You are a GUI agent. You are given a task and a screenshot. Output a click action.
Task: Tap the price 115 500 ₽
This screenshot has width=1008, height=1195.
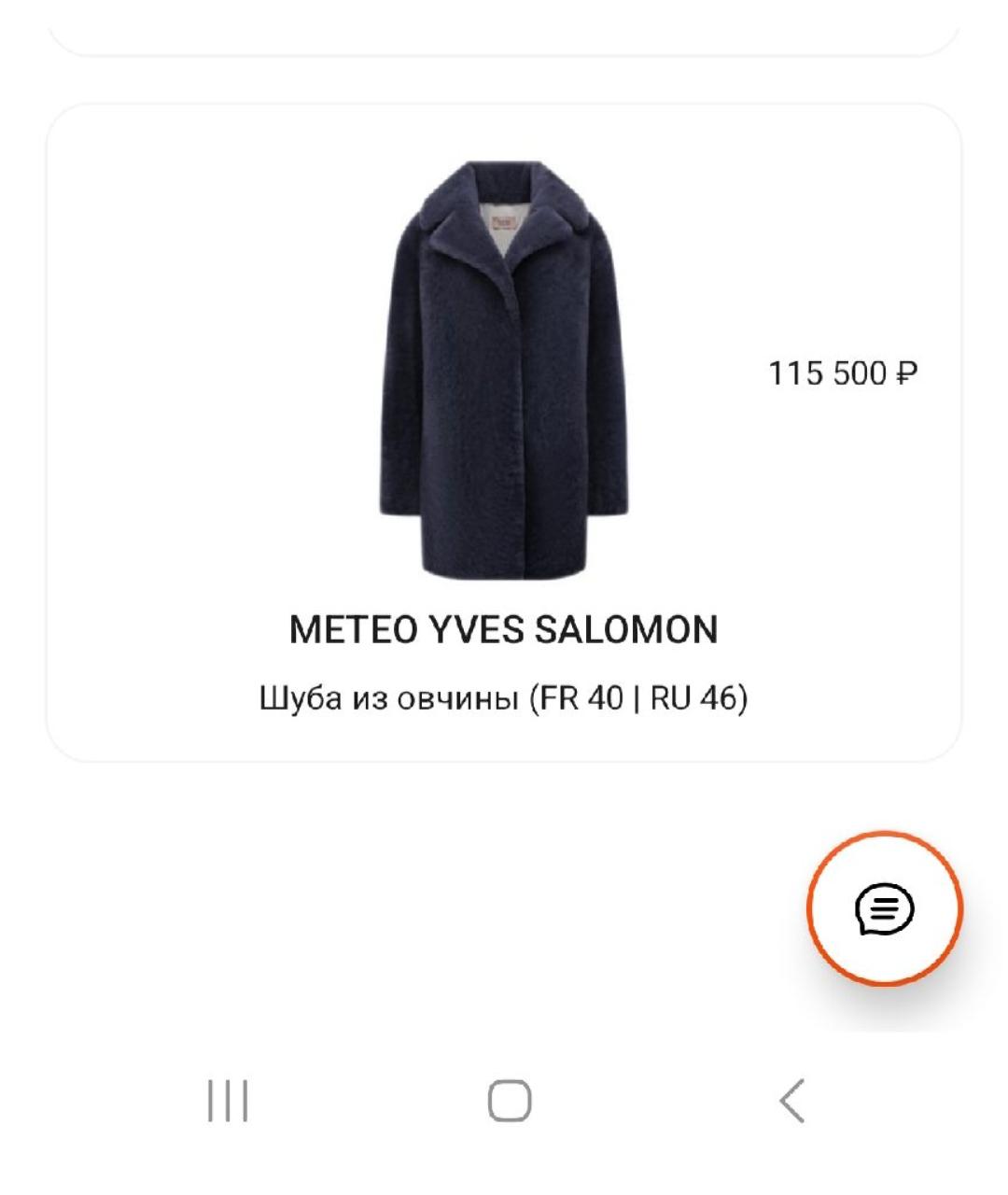tap(843, 372)
